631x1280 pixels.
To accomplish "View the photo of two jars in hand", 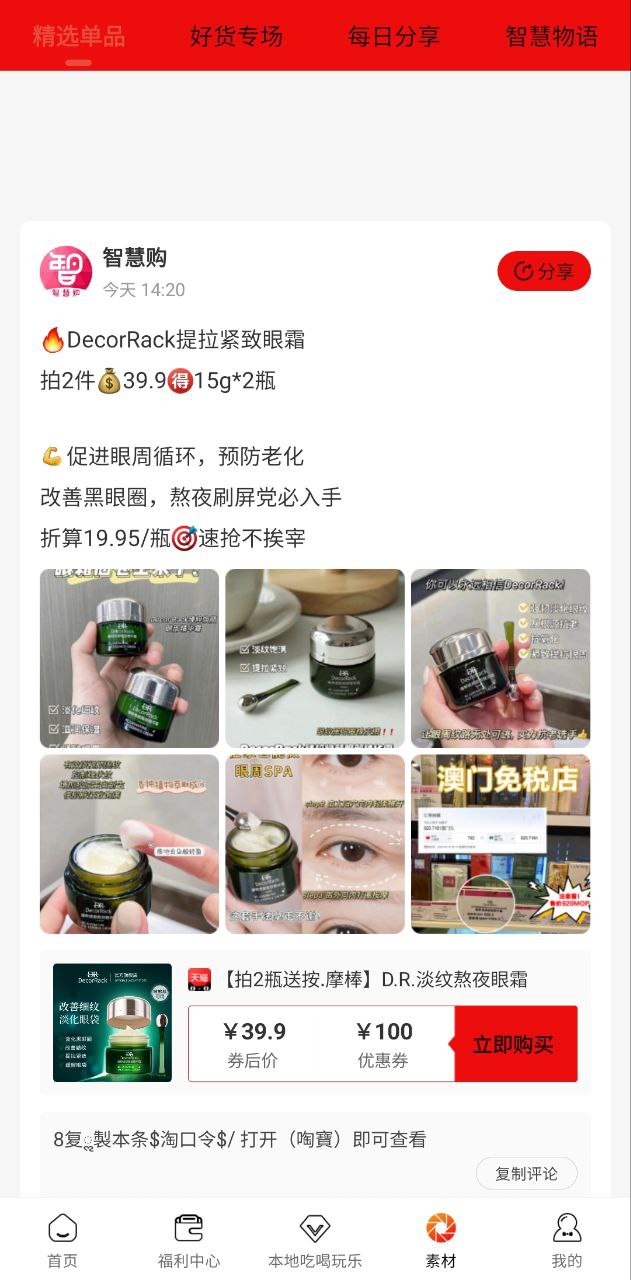I will point(129,658).
